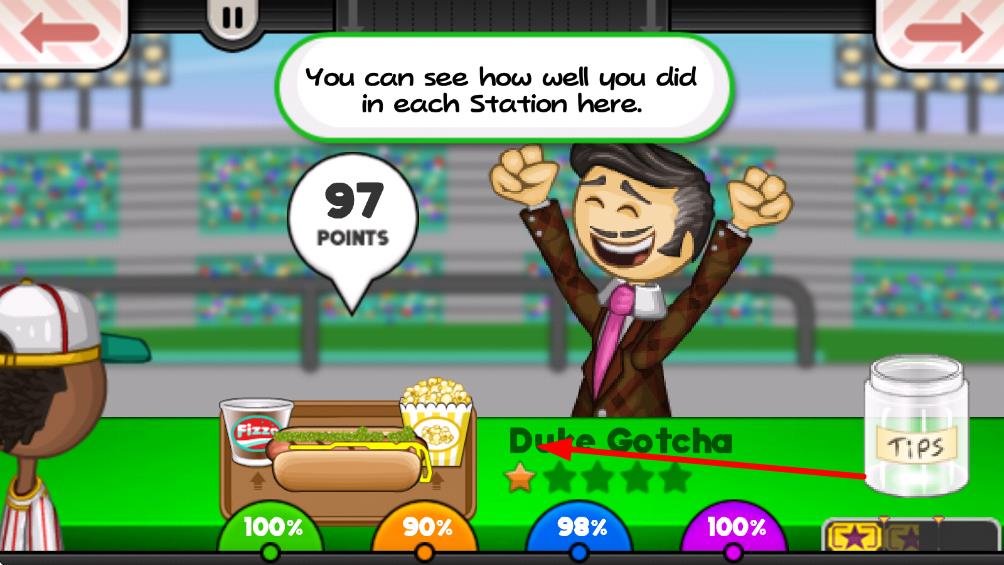Viewport: 1004px width, 565px height.
Task: Go to the right station arrow
Action: click(943, 30)
